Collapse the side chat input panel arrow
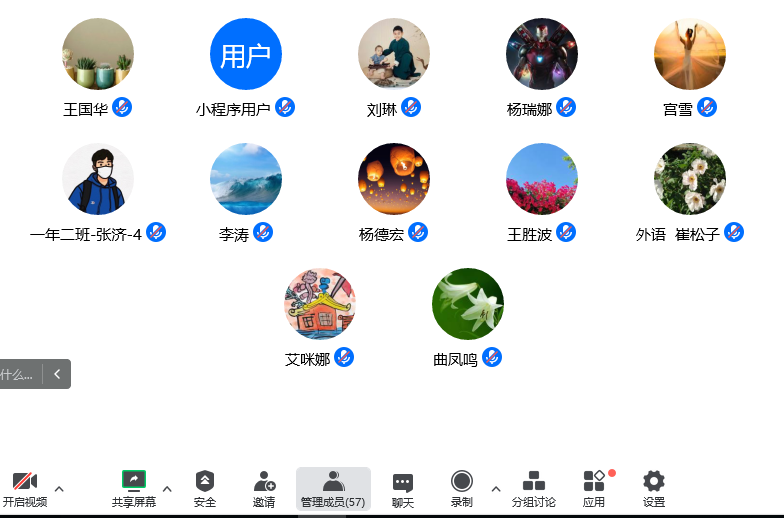This screenshot has height=518, width=784. point(57,374)
